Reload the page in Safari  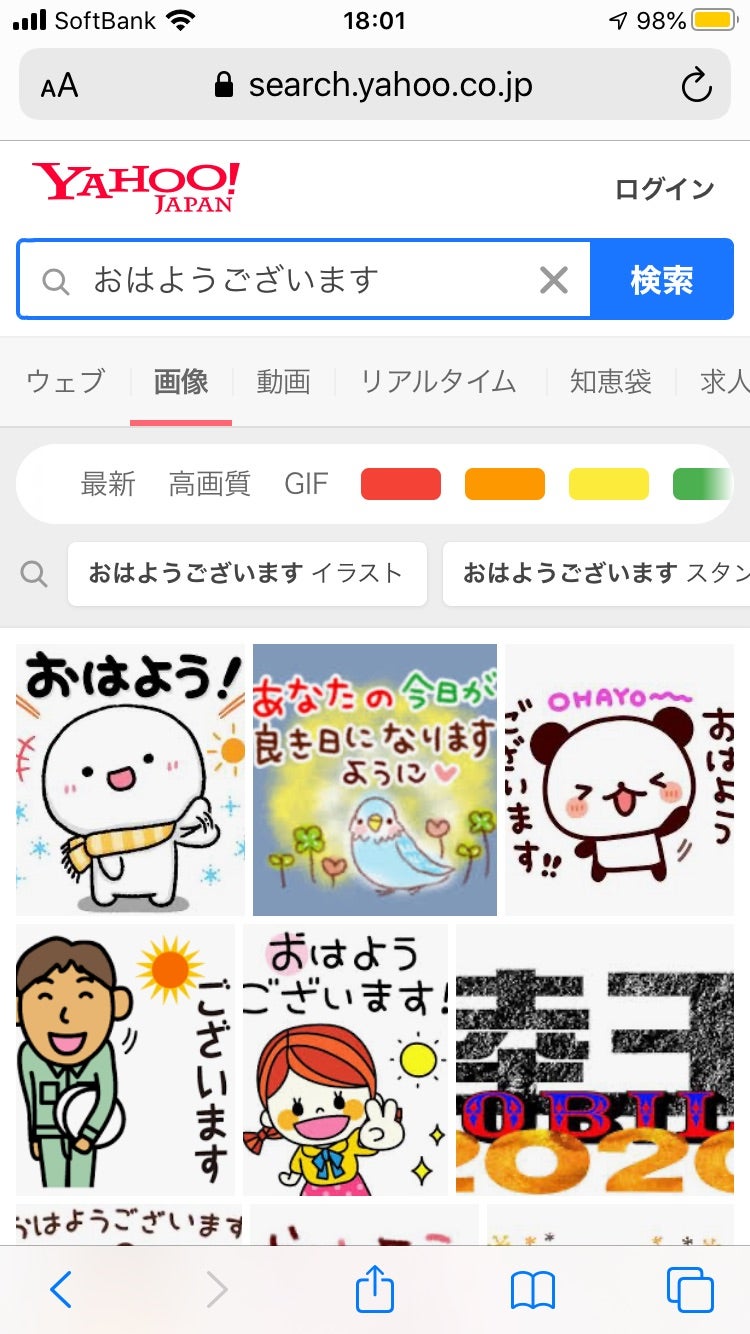point(696,85)
